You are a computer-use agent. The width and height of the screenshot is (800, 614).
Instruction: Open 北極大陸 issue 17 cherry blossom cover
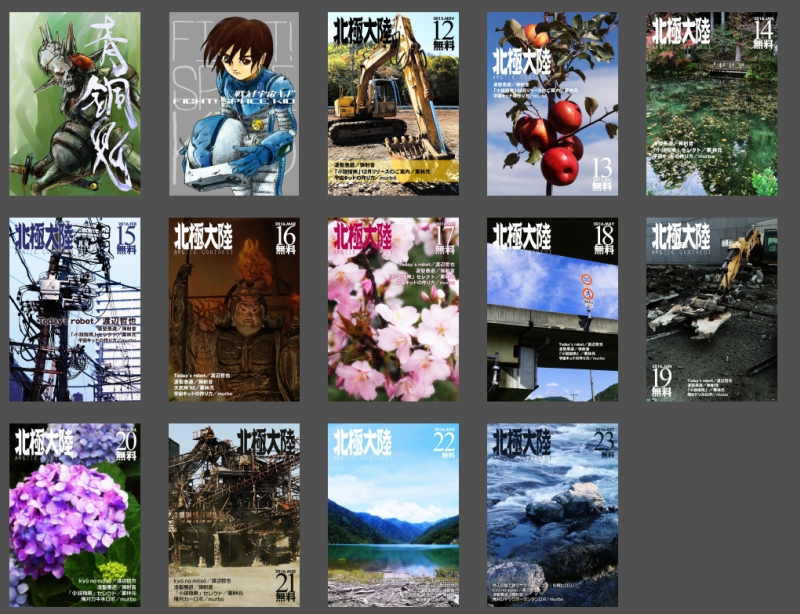coord(393,309)
